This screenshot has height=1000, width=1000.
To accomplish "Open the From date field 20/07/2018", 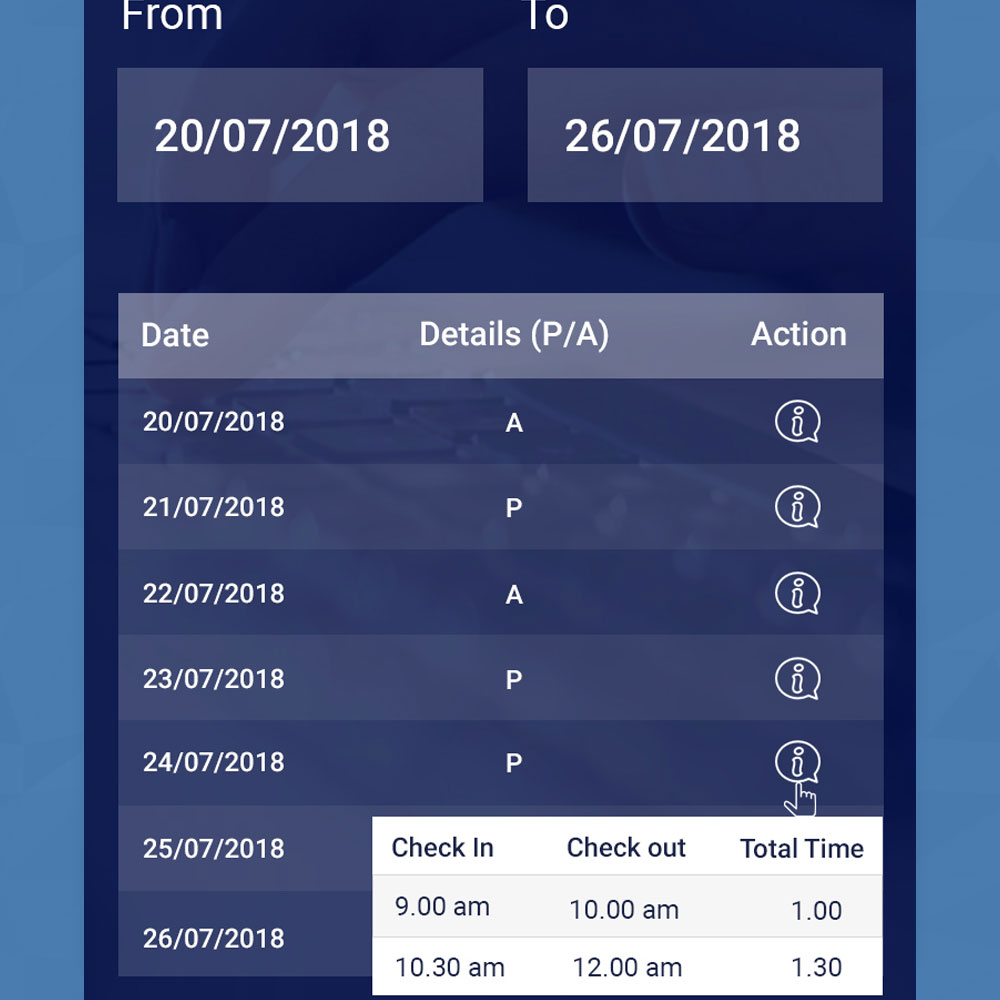I will coord(300,136).
